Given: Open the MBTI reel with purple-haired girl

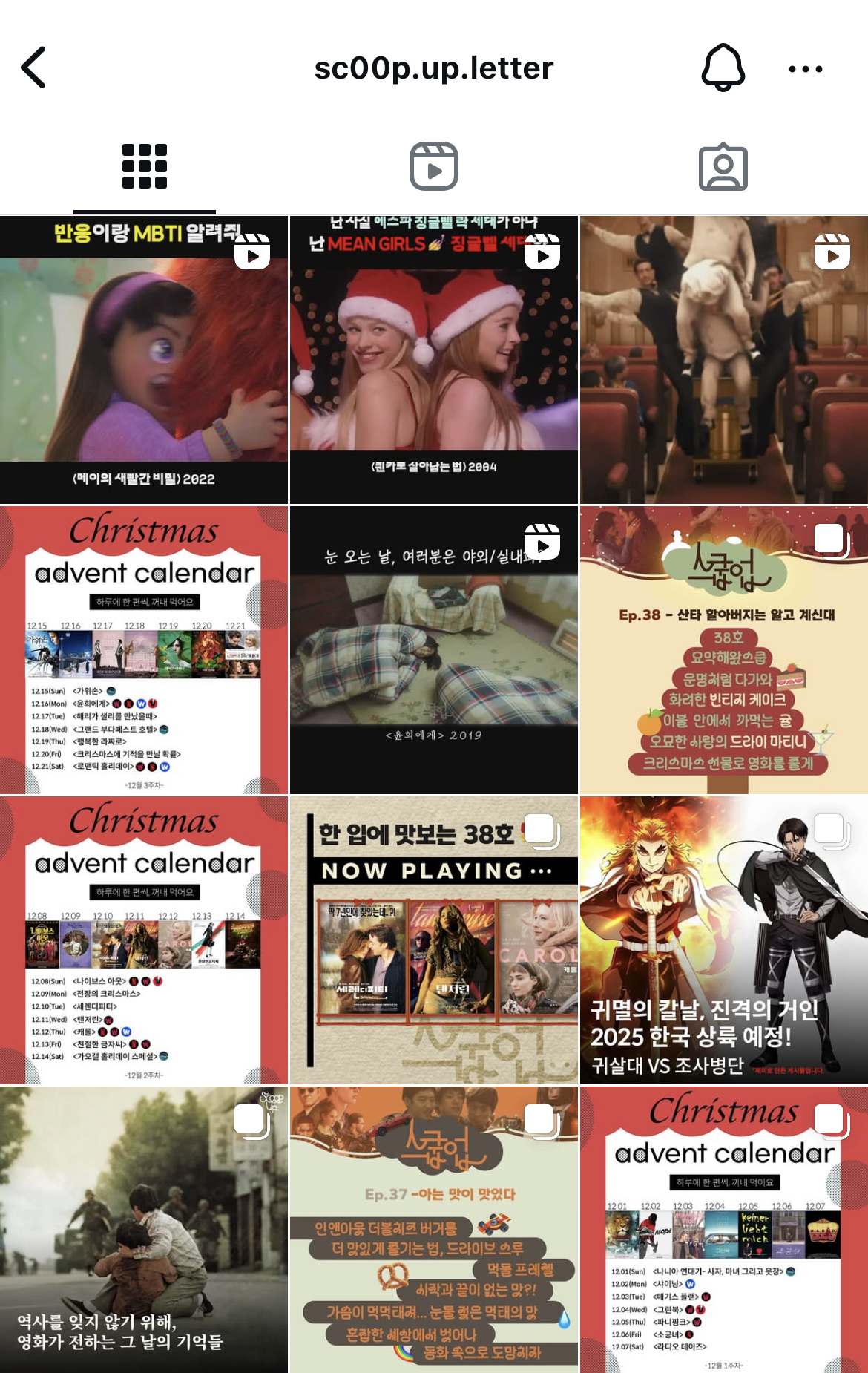Looking at the screenshot, I should pyautogui.click(x=144, y=360).
